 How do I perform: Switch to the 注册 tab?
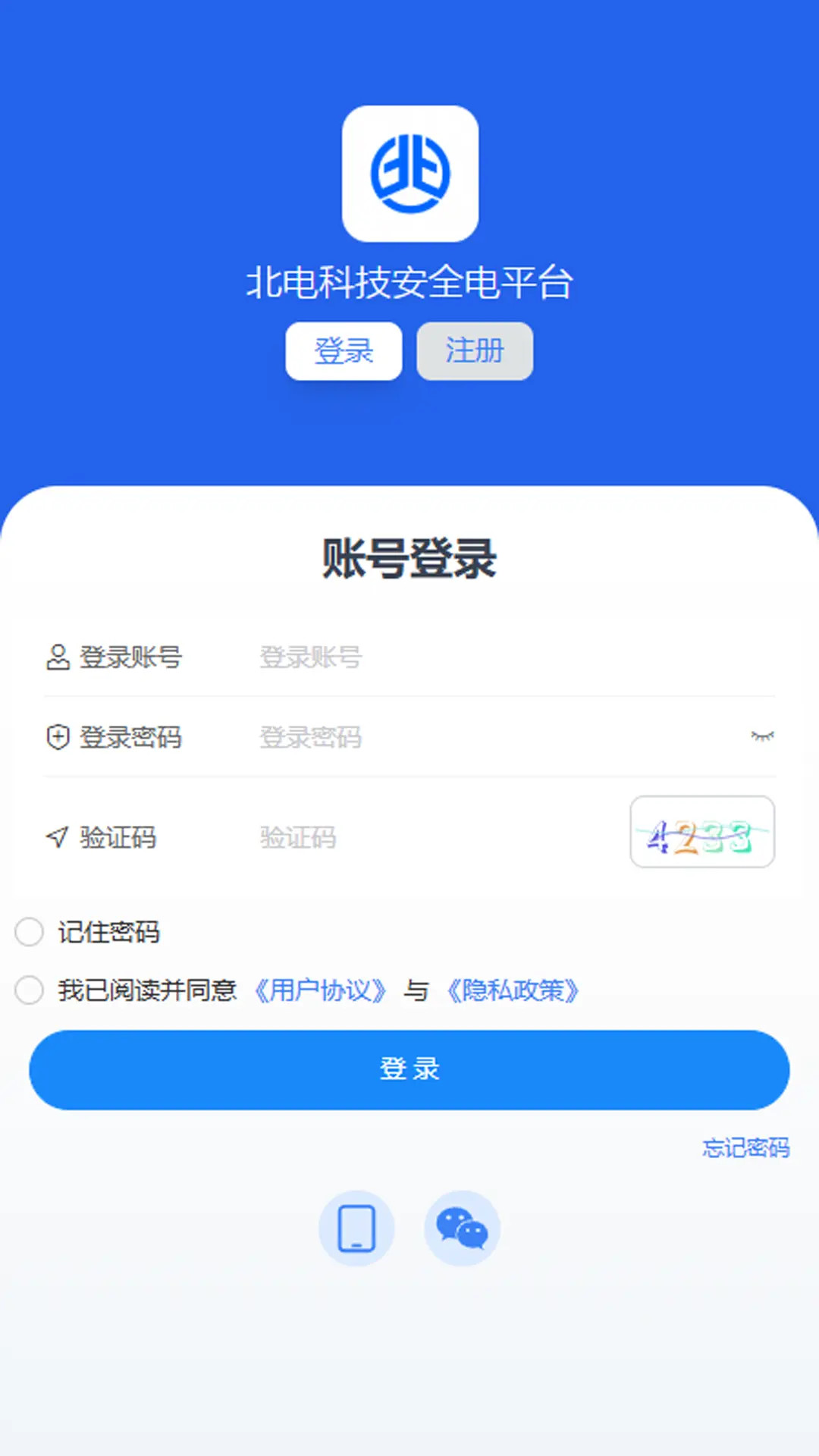click(x=474, y=350)
